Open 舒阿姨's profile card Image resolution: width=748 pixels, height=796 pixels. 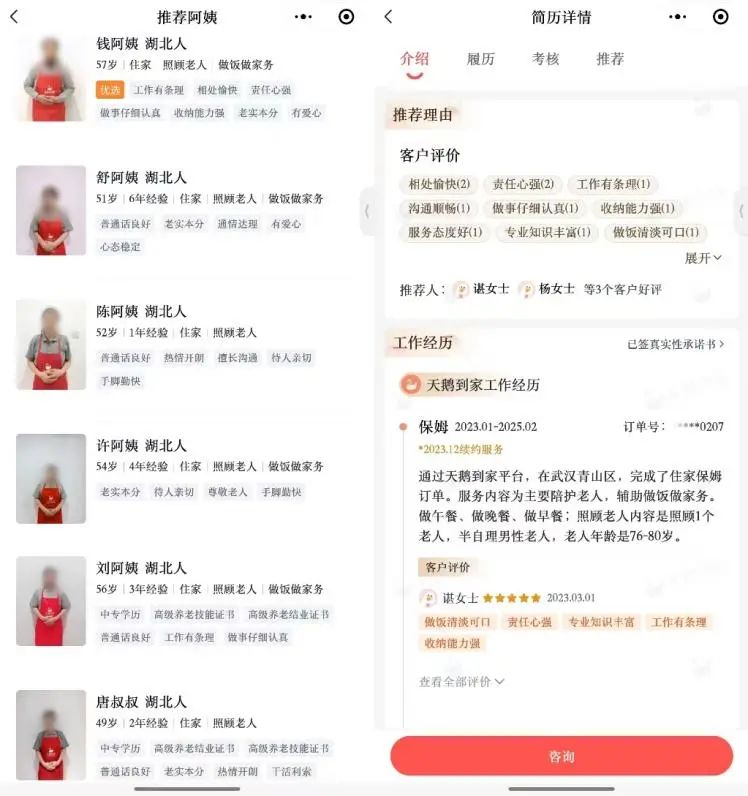click(x=186, y=211)
